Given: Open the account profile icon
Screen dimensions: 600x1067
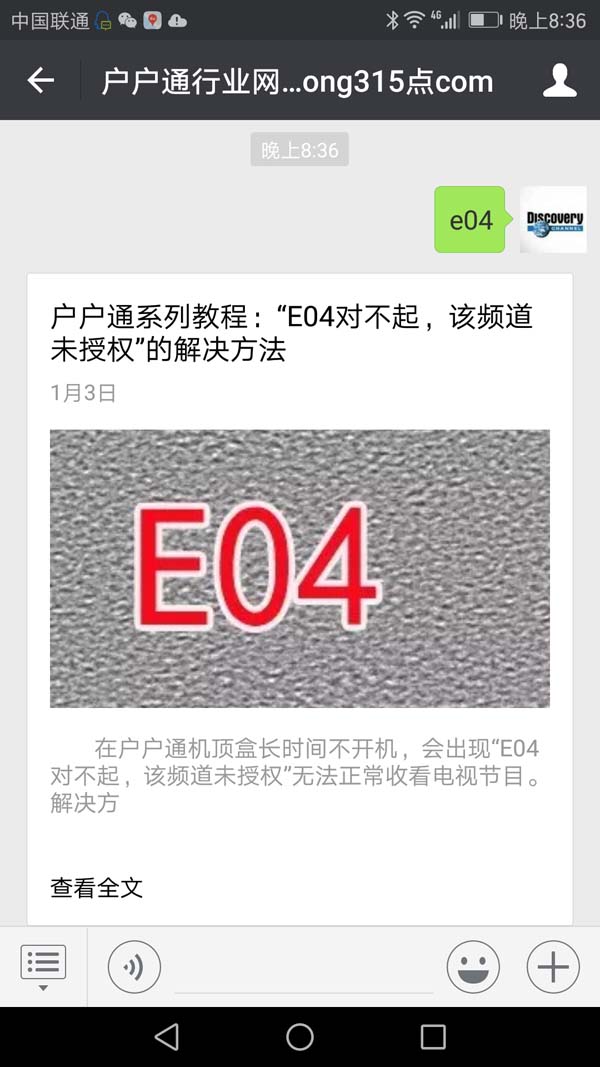Looking at the screenshot, I should click(x=560, y=81).
